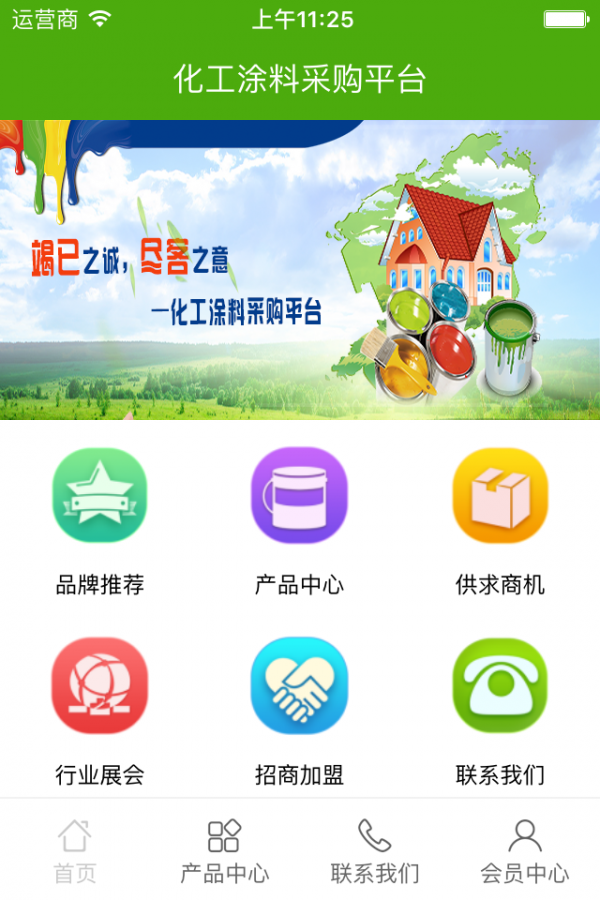The image size is (600, 900).
Task: Switch to the 产品中心 bottom tab
Action: [x=224, y=850]
